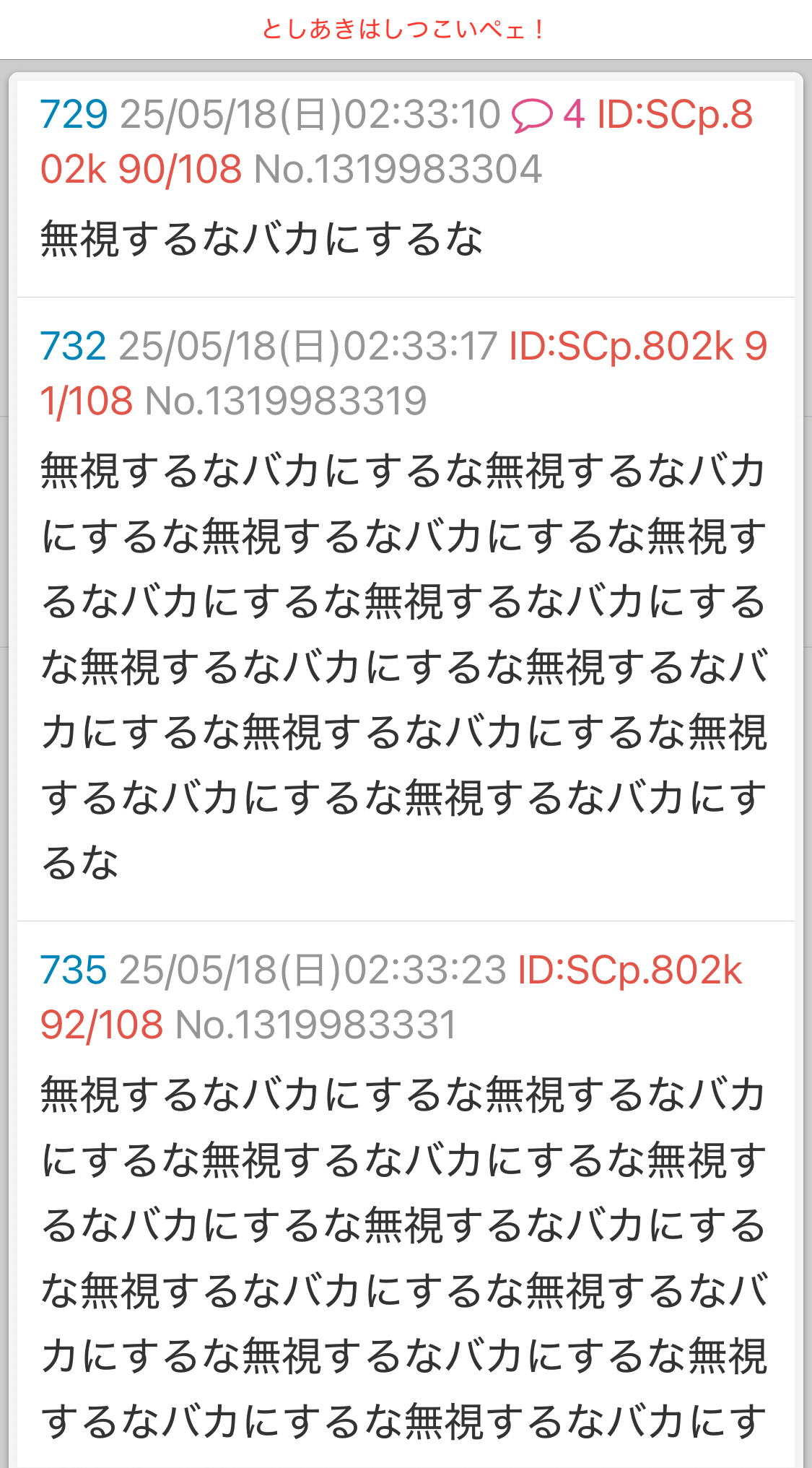Open post number 735
Screen dimensions: 812x1468
click(x=73, y=970)
